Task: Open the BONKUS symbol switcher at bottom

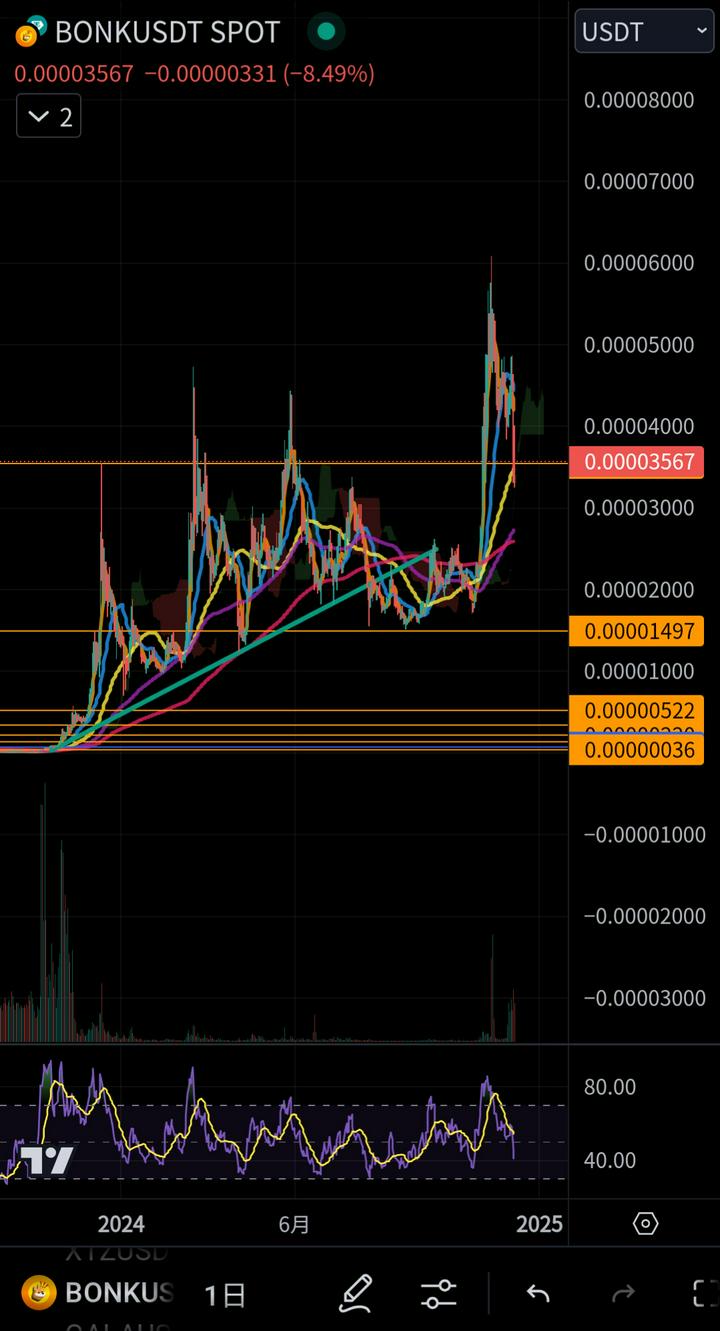Action: coord(98,1293)
